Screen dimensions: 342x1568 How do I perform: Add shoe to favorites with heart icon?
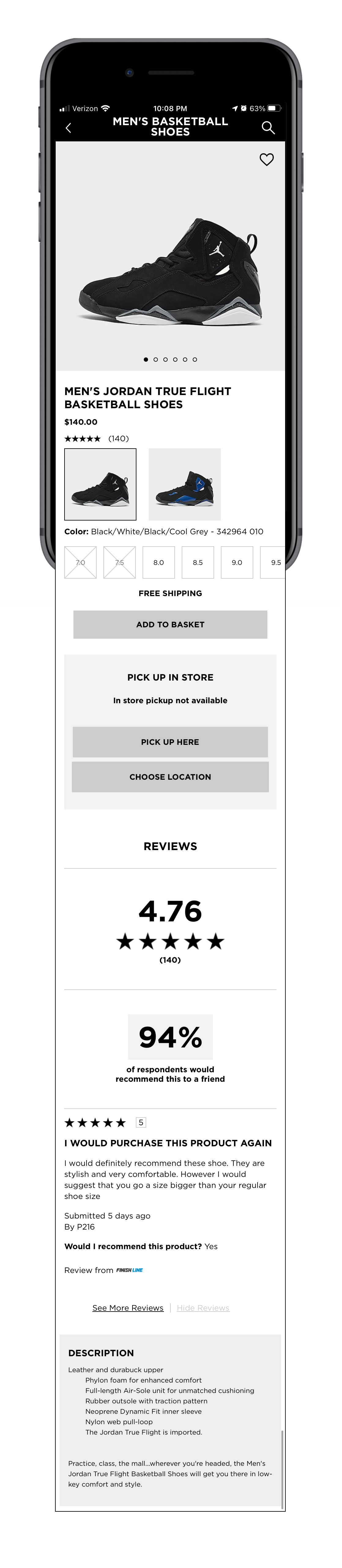[x=266, y=159]
